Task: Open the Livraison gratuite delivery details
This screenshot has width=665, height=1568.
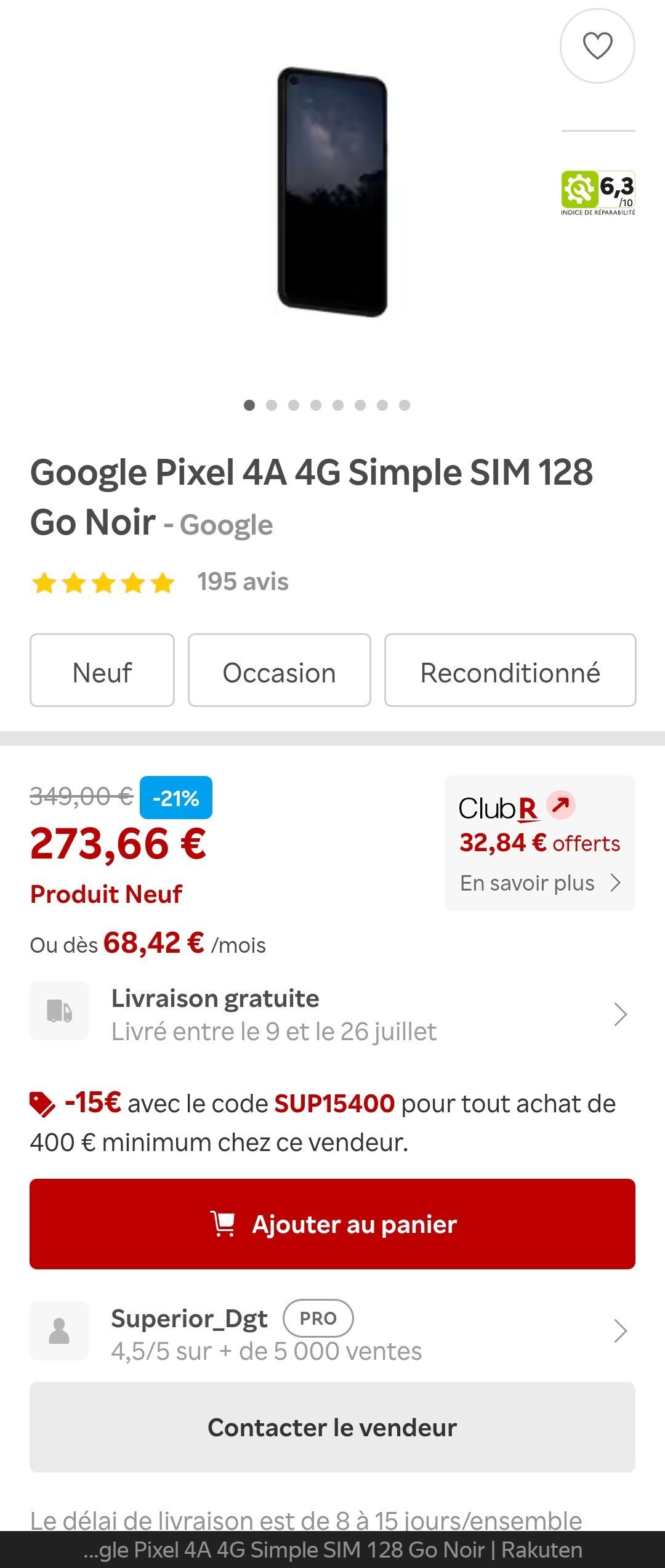Action: tap(332, 1014)
